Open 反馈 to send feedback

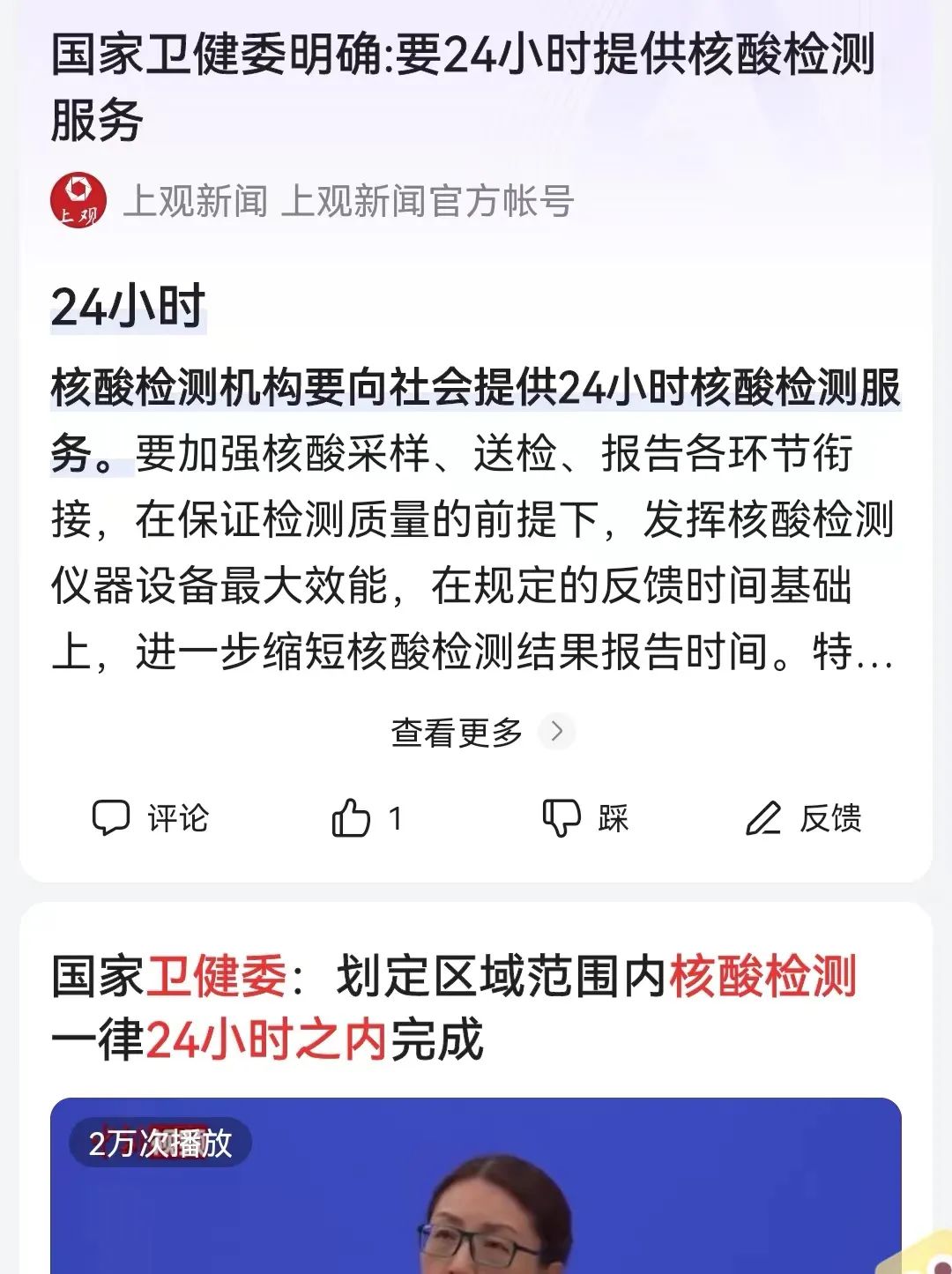[x=803, y=818]
